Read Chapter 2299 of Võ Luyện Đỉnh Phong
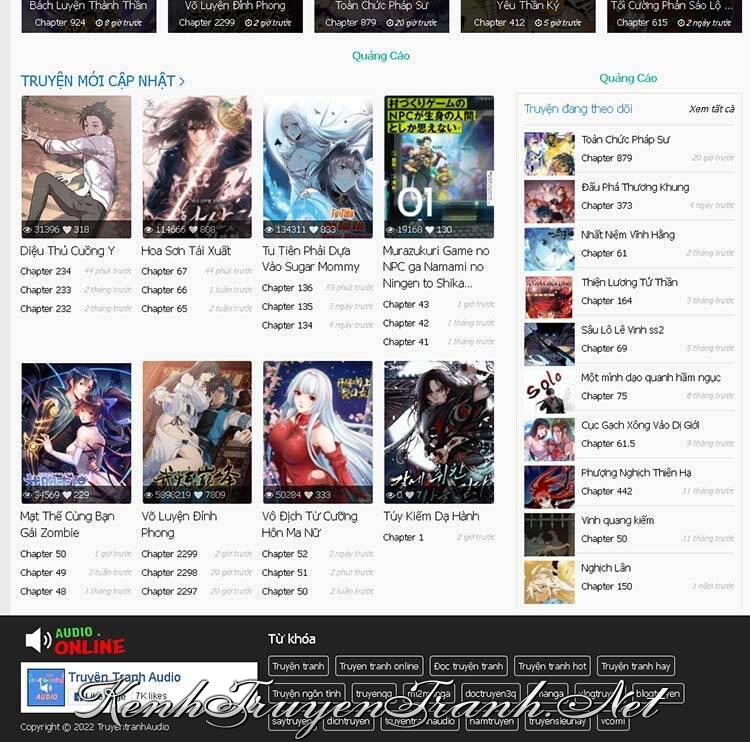The height and width of the screenshot is (742, 750). pyautogui.click(x=169, y=554)
